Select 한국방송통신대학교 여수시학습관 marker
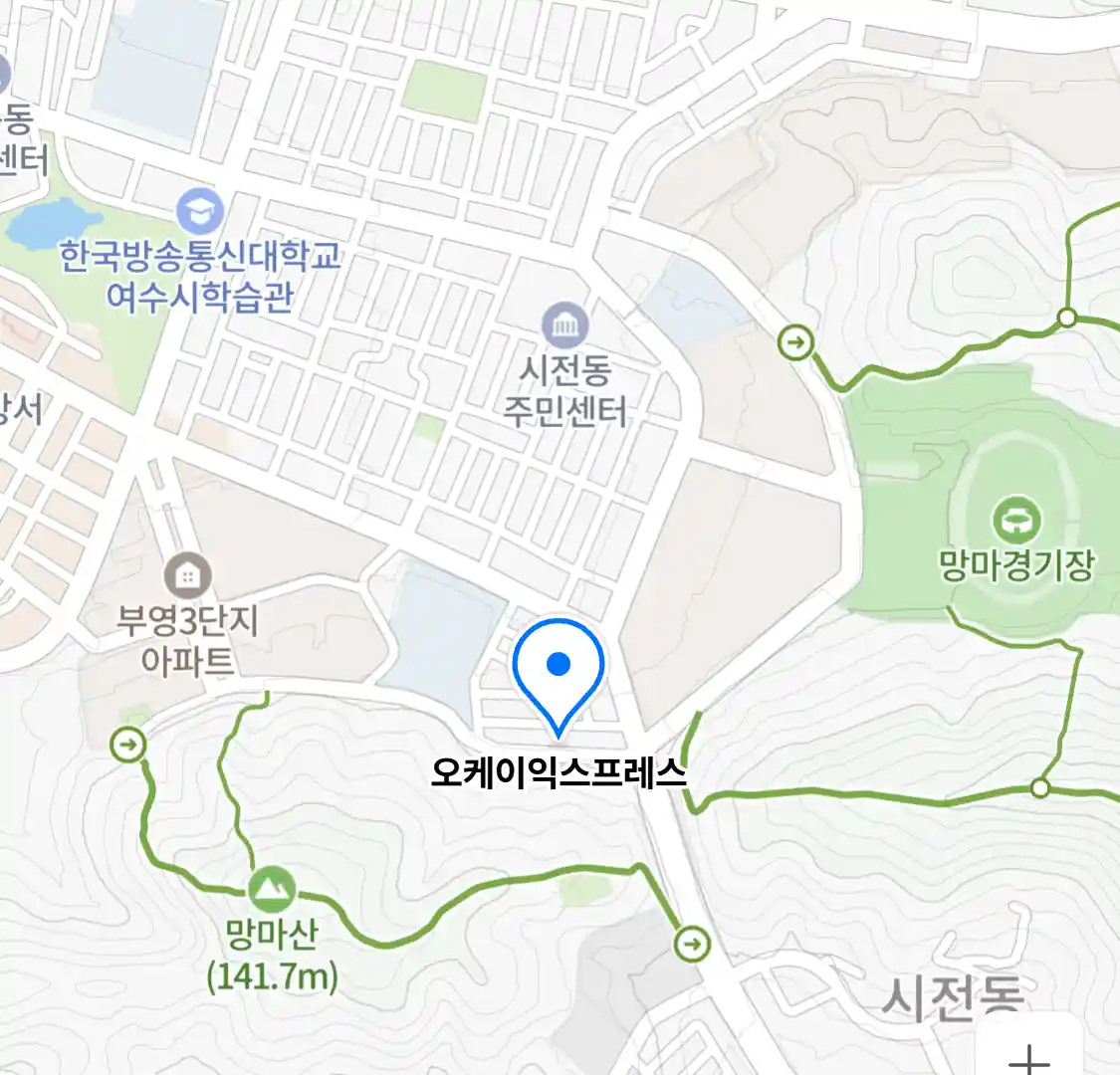This screenshot has width=1120, height=1075. [200, 210]
